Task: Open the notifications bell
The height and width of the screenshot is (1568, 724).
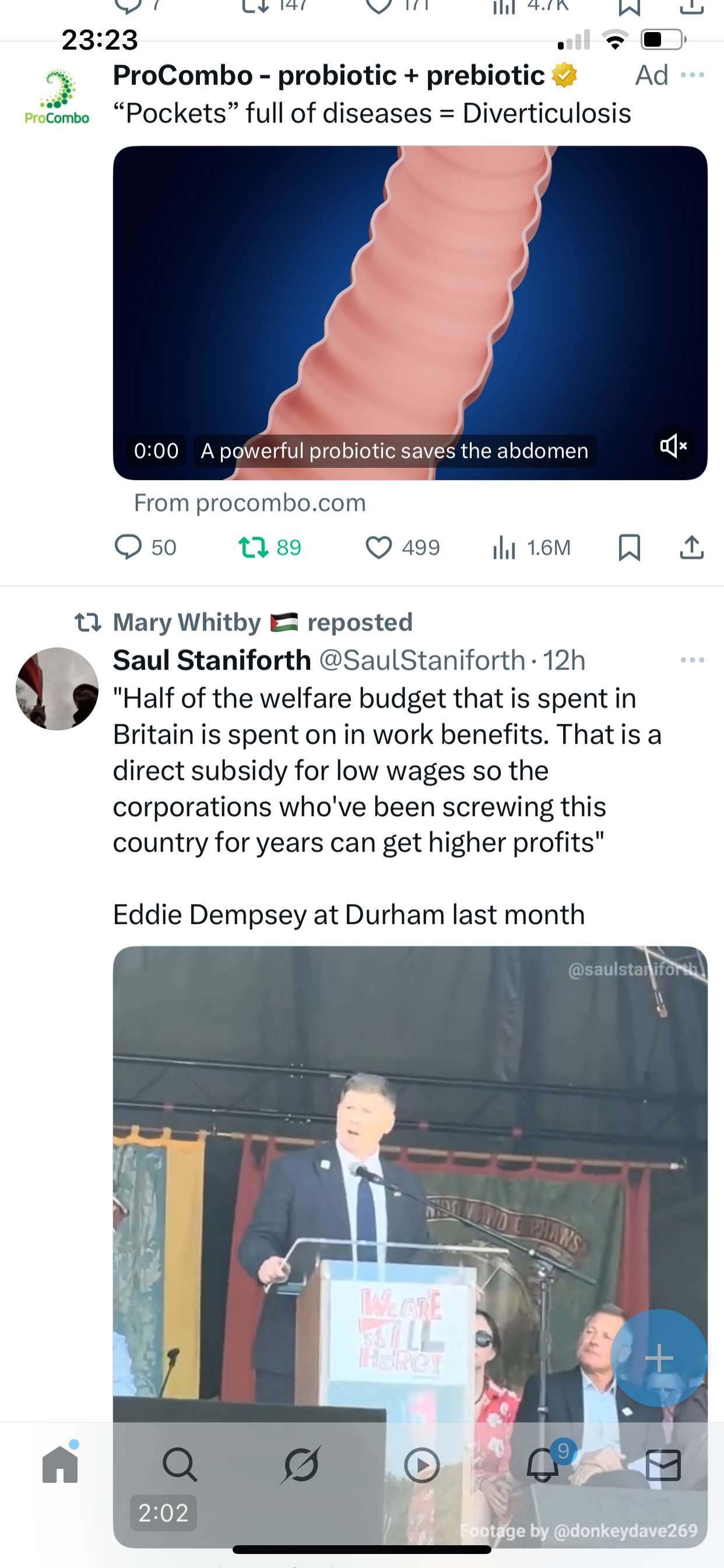Action: (x=543, y=1465)
